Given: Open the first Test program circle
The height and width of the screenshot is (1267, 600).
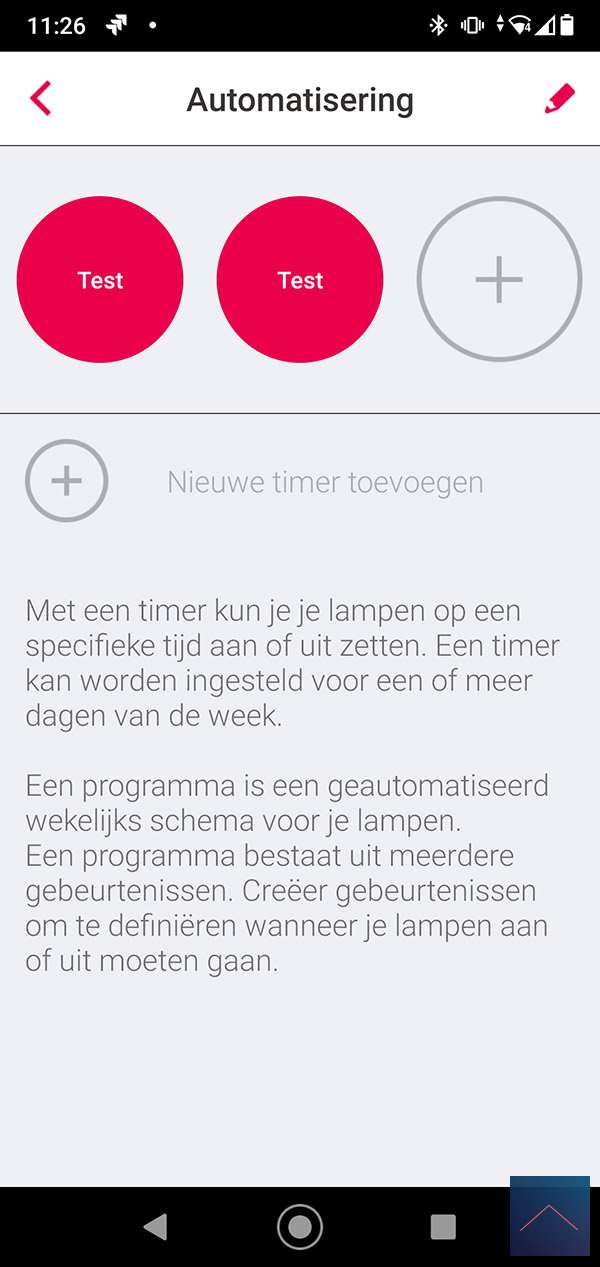Looking at the screenshot, I should [x=100, y=280].
